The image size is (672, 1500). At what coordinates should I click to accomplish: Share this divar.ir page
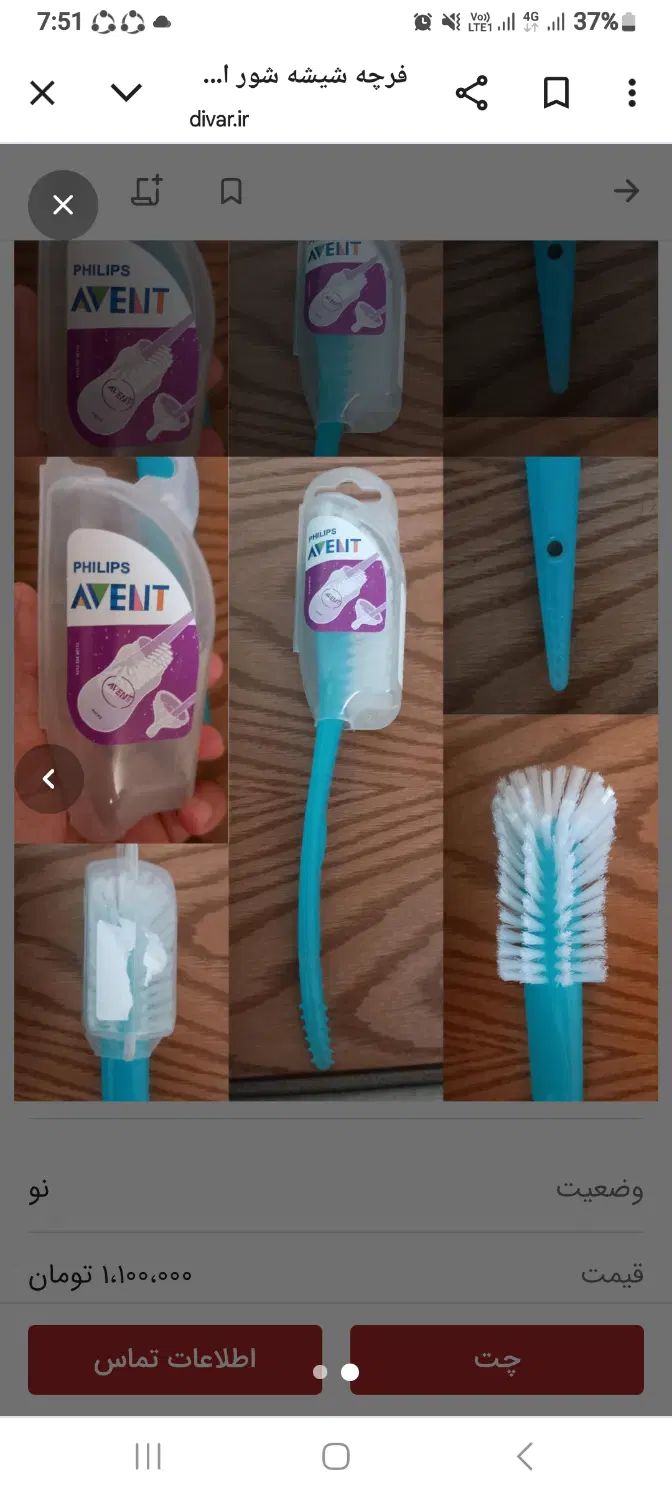tap(471, 94)
